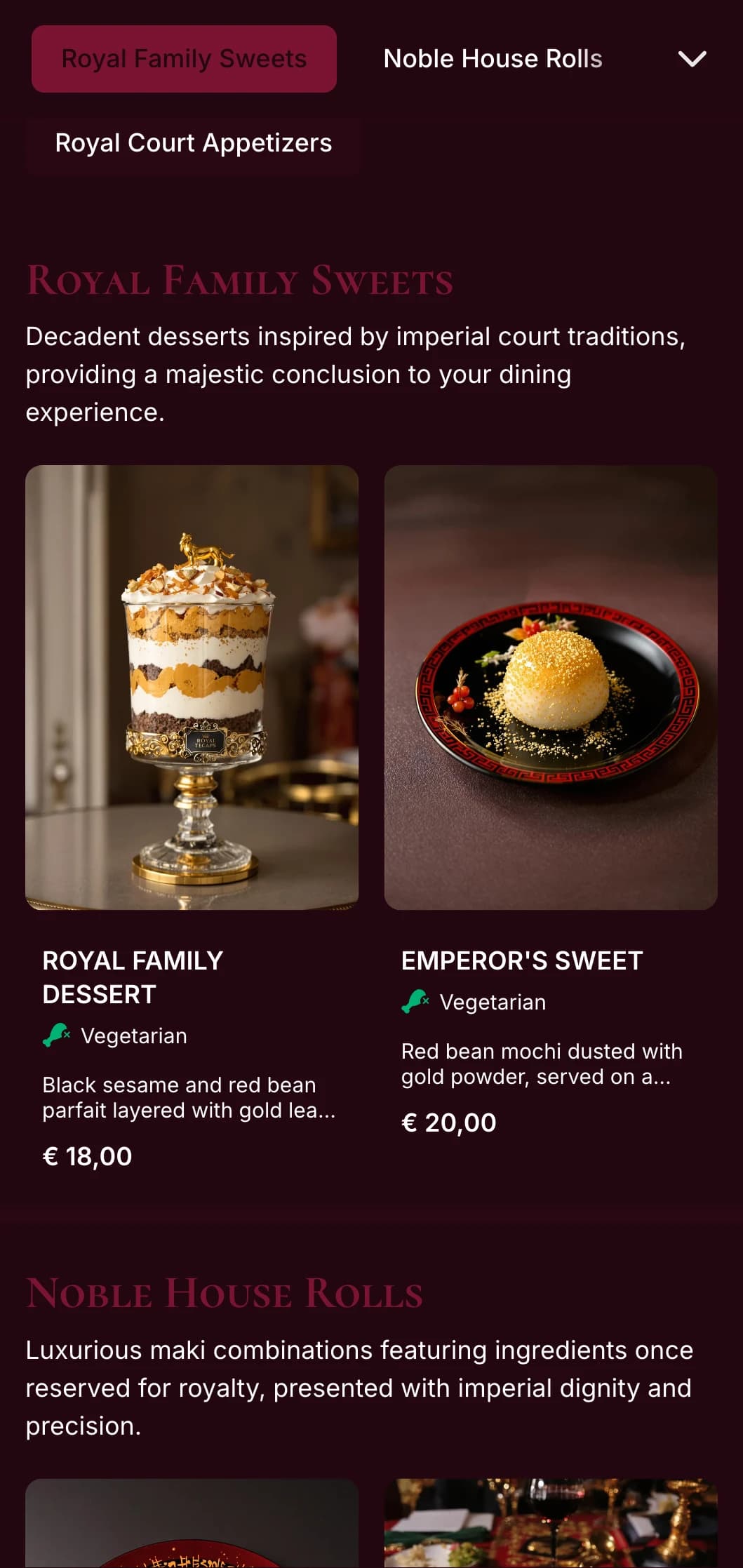Click the Noble House Rolls section heading
Screen dimensions: 743x1568
[x=223, y=1293]
